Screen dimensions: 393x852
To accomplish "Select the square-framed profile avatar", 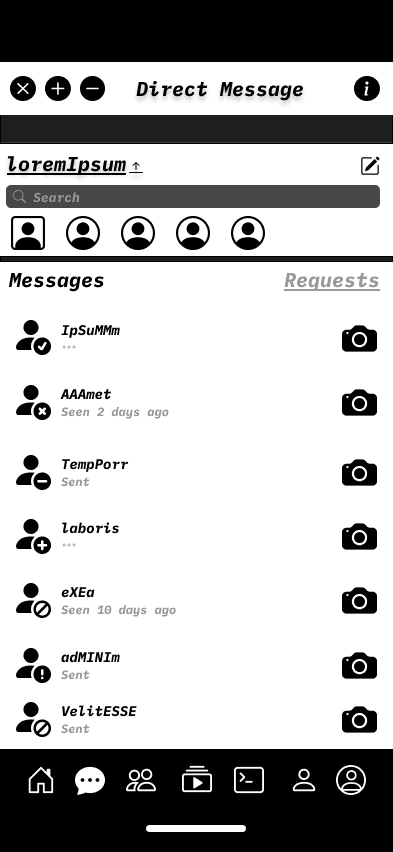I will 28,233.
